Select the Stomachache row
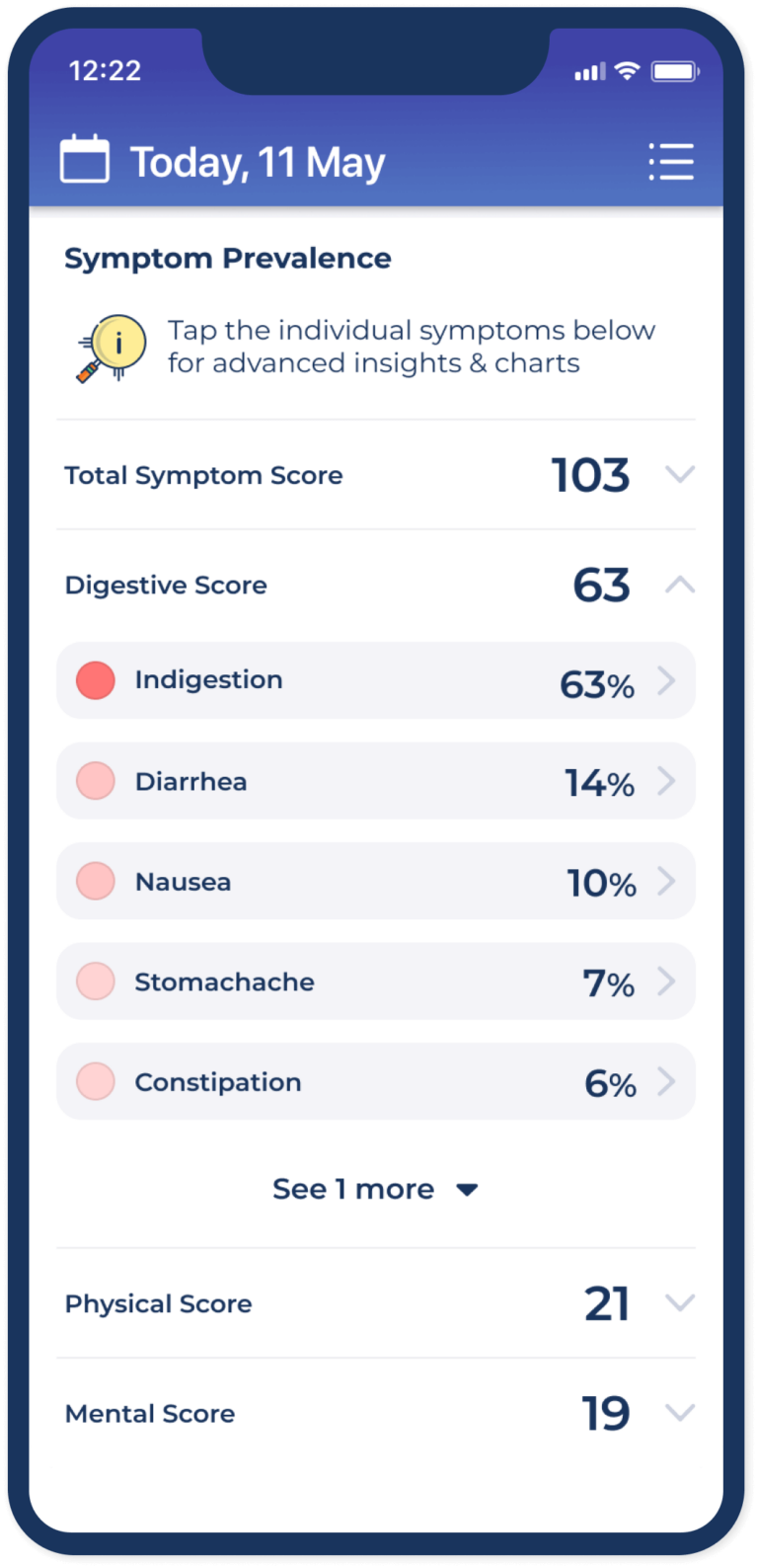758x1568 pixels. 376,980
